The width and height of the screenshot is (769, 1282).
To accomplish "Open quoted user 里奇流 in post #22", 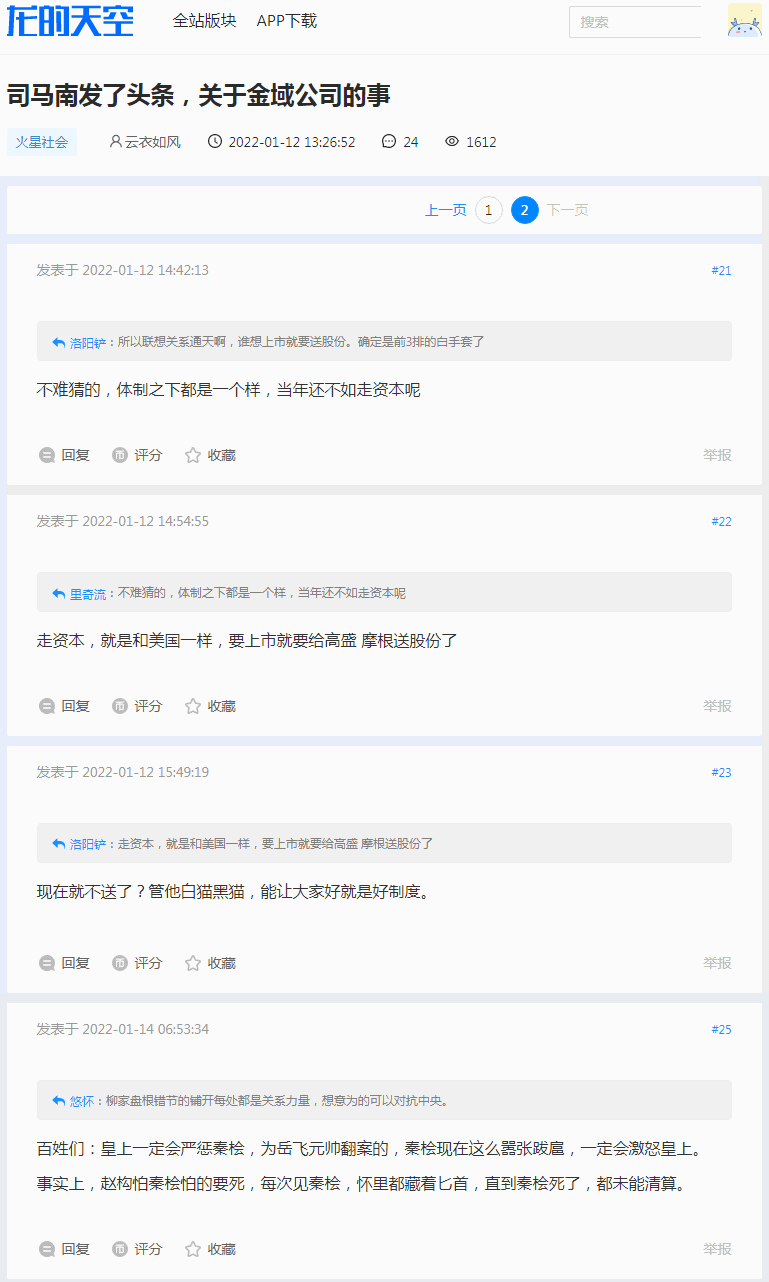I will 87,593.
